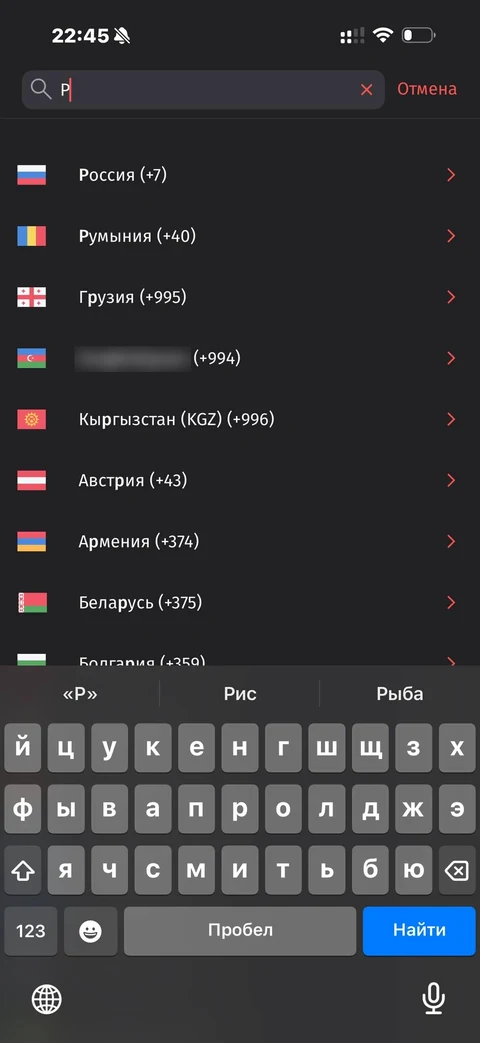480x1043 pixels.
Task: Insert the suggestion Рис
Action: point(240,694)
